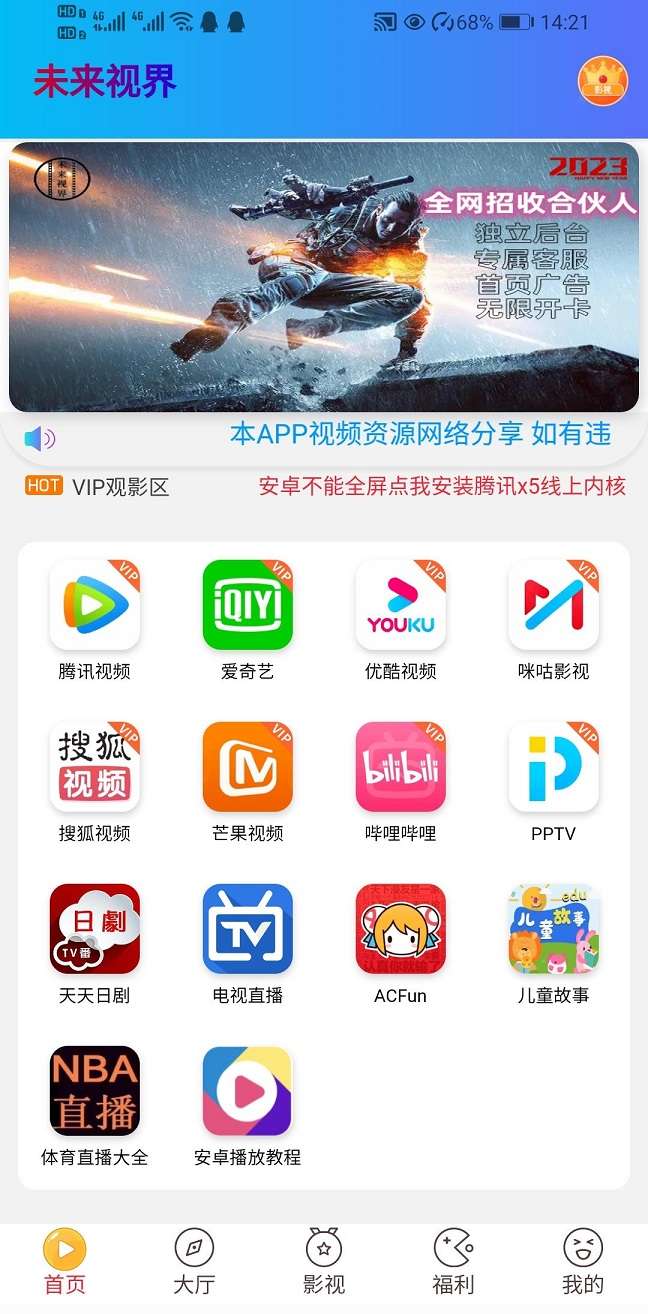The width and height of the screenshot is (648, 1314).
Task: Go to 搜狐视频
Action: tap(95, 767)
